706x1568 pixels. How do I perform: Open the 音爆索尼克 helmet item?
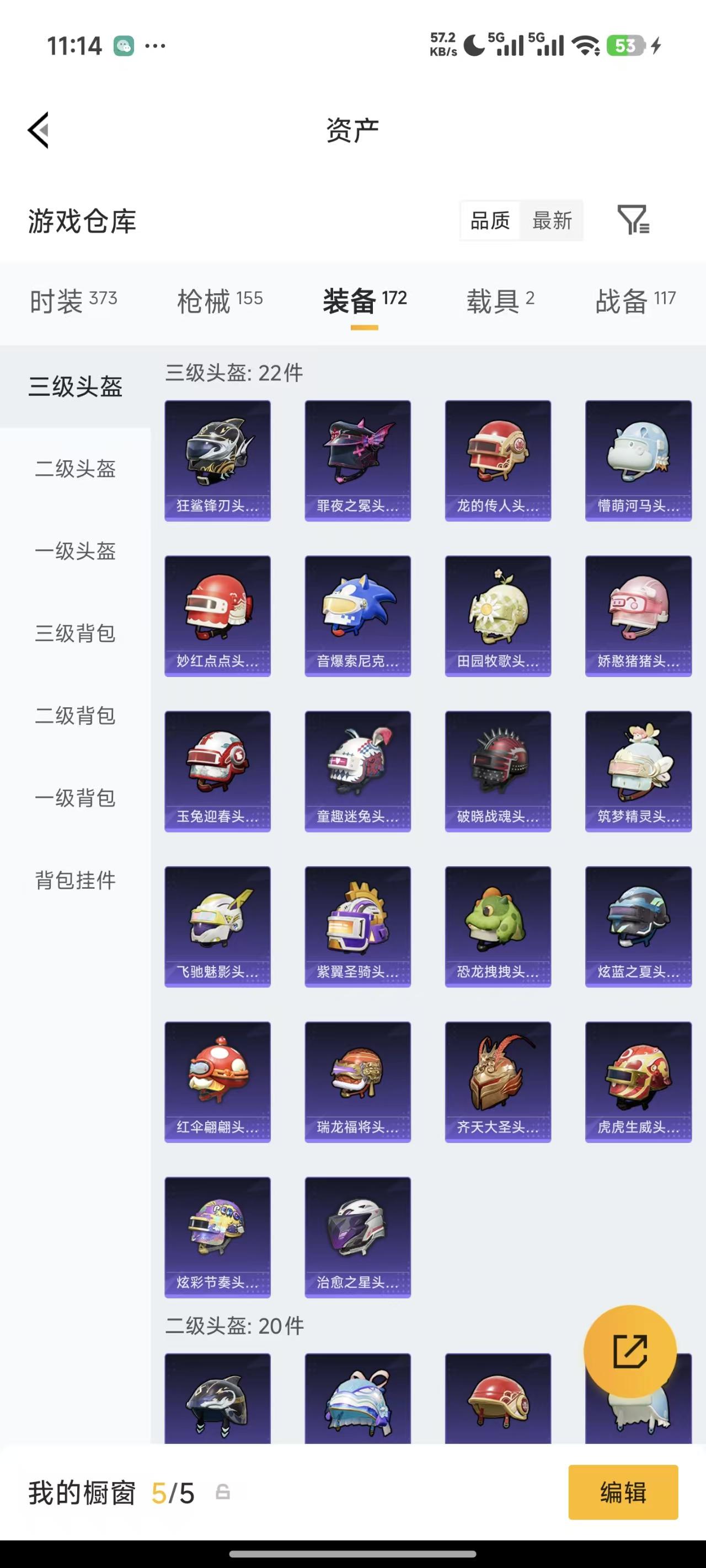tap(357, 615)
